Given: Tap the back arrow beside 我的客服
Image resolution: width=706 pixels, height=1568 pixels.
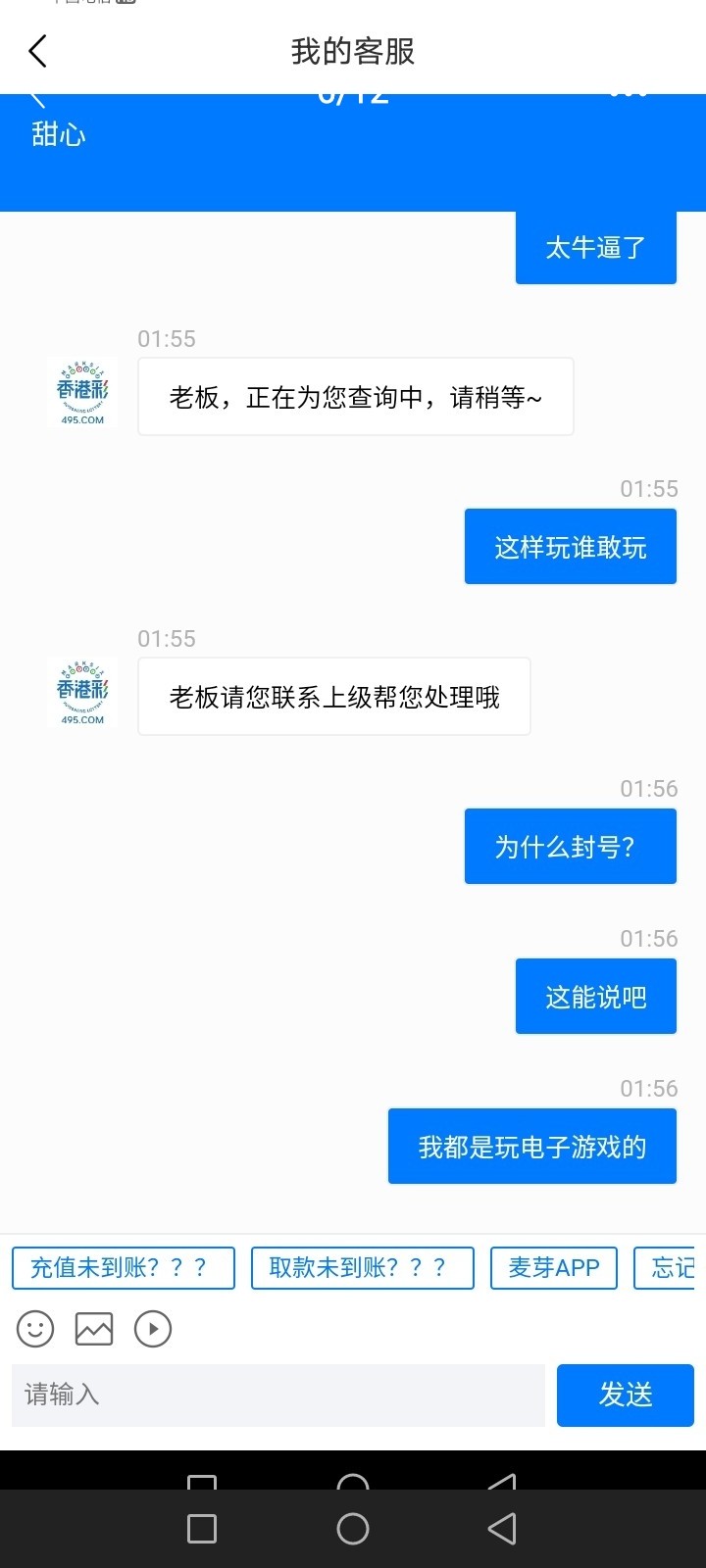Looking at the screenshot, I should [37, 50].
